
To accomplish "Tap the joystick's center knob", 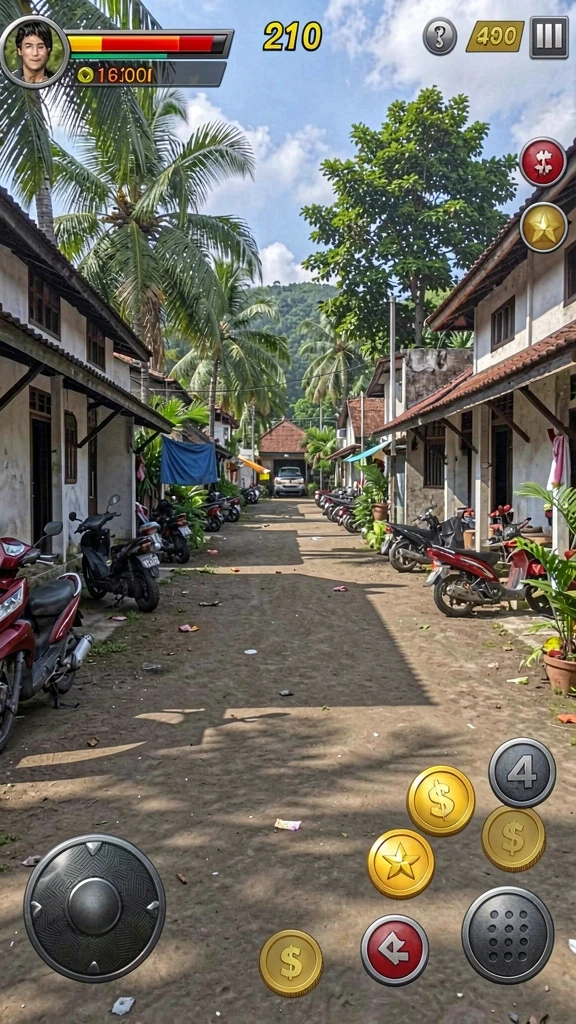I will click(x=94, y=906).
